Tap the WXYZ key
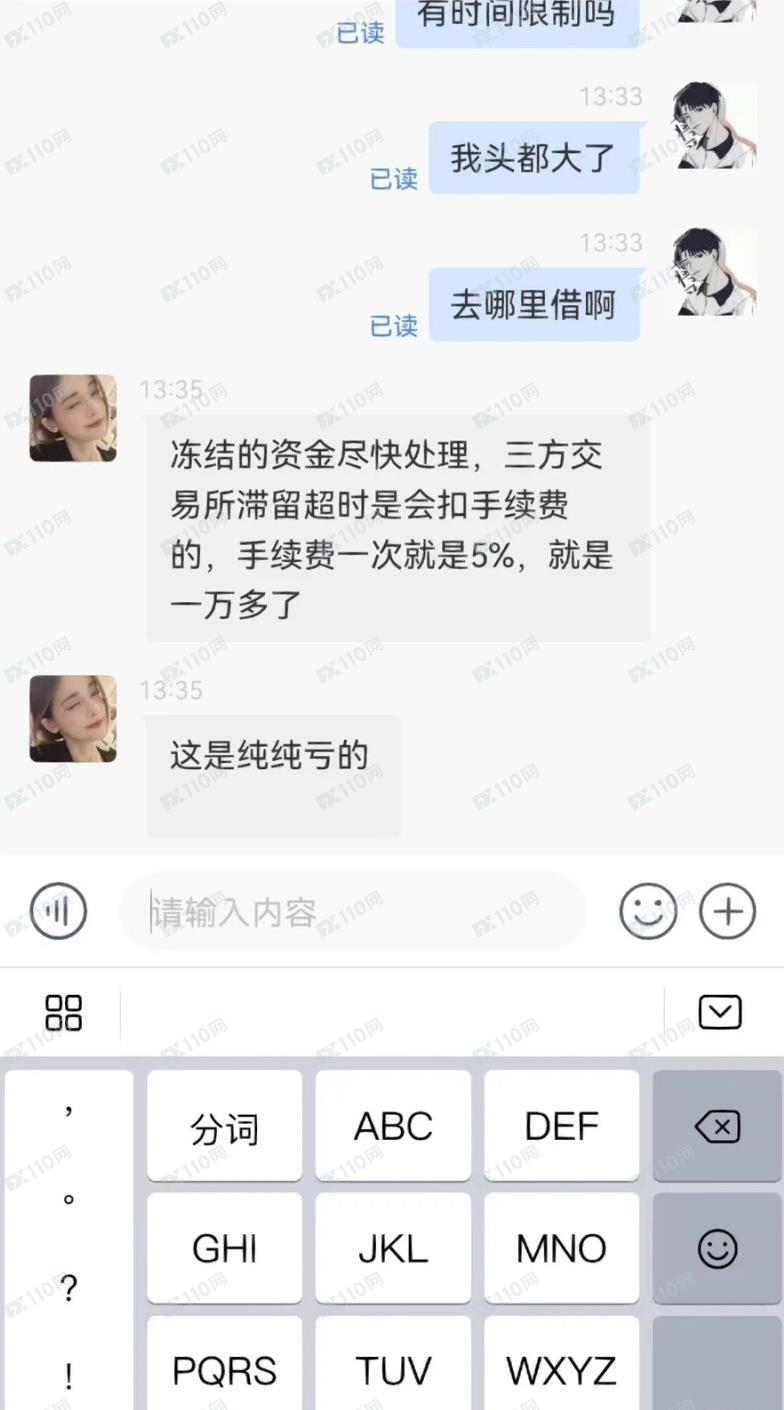Screen dimensions: 784x1410 click(x=561, y=1370)
